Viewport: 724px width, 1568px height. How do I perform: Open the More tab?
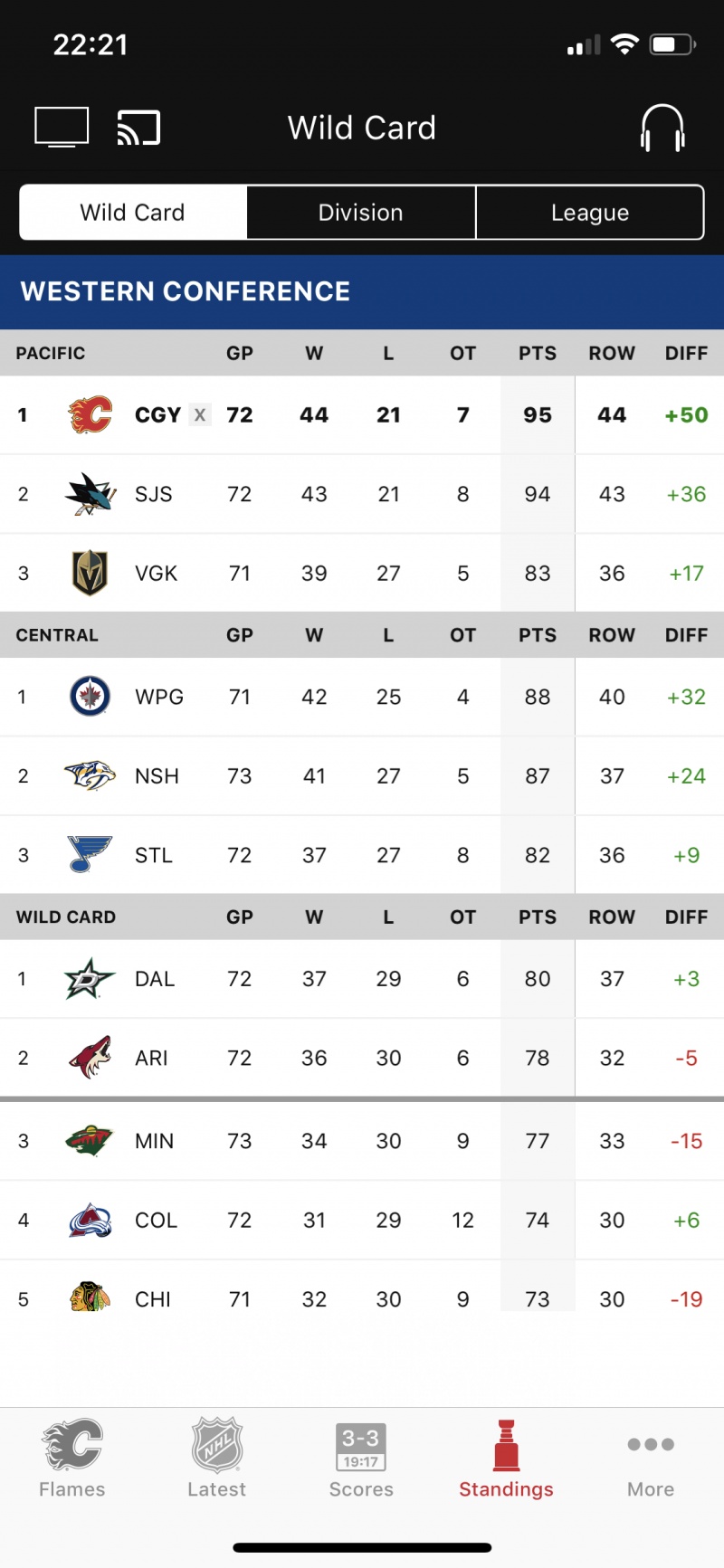[651, 1455]
